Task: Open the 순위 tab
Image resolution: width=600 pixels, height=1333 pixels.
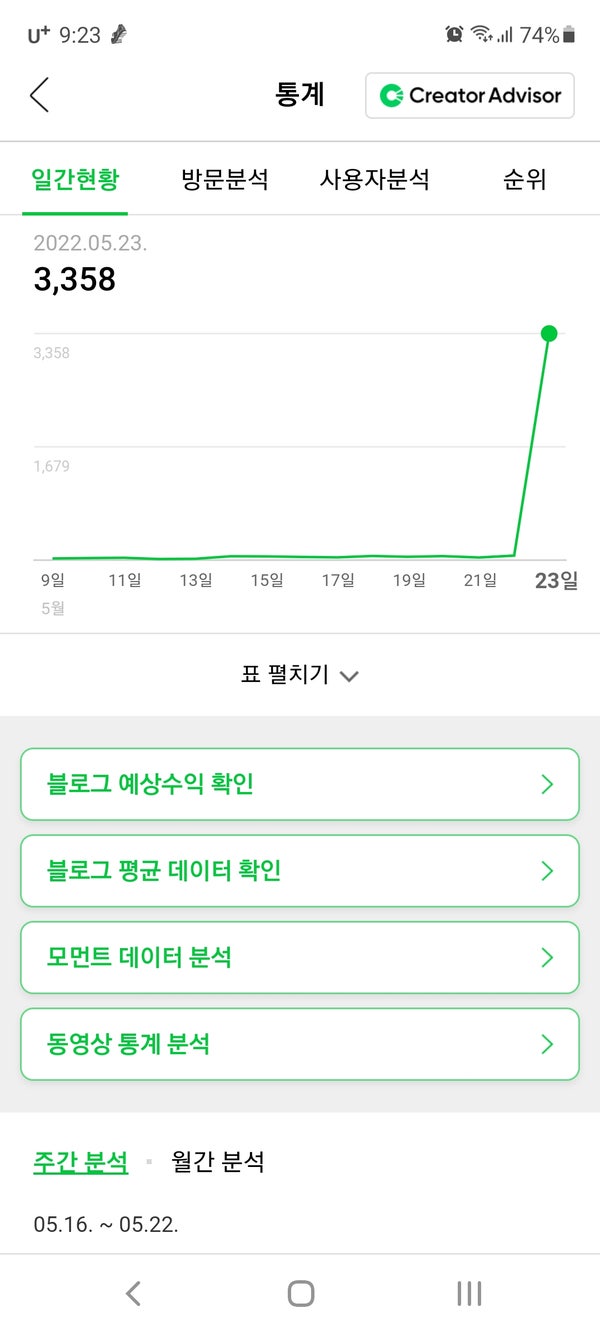Action: point(525,180)
